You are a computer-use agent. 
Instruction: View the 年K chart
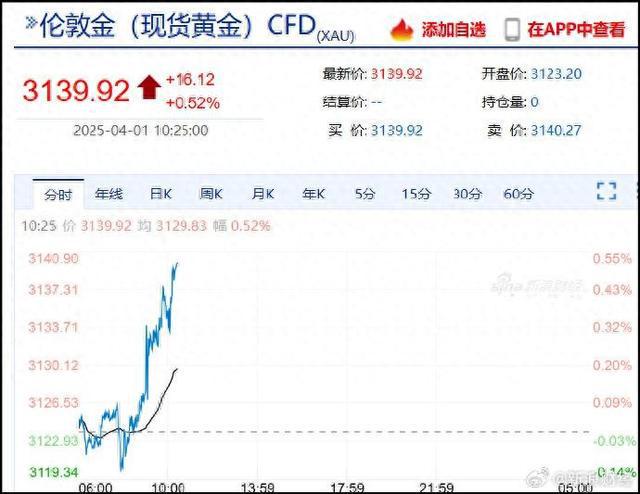pos(314,193)
